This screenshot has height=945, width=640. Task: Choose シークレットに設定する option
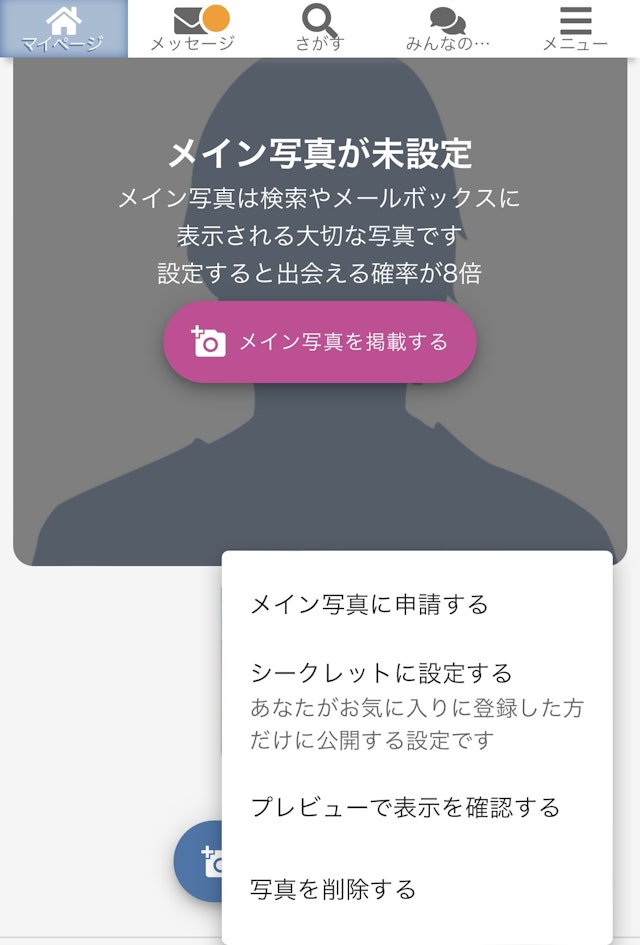tap(416, 704)
